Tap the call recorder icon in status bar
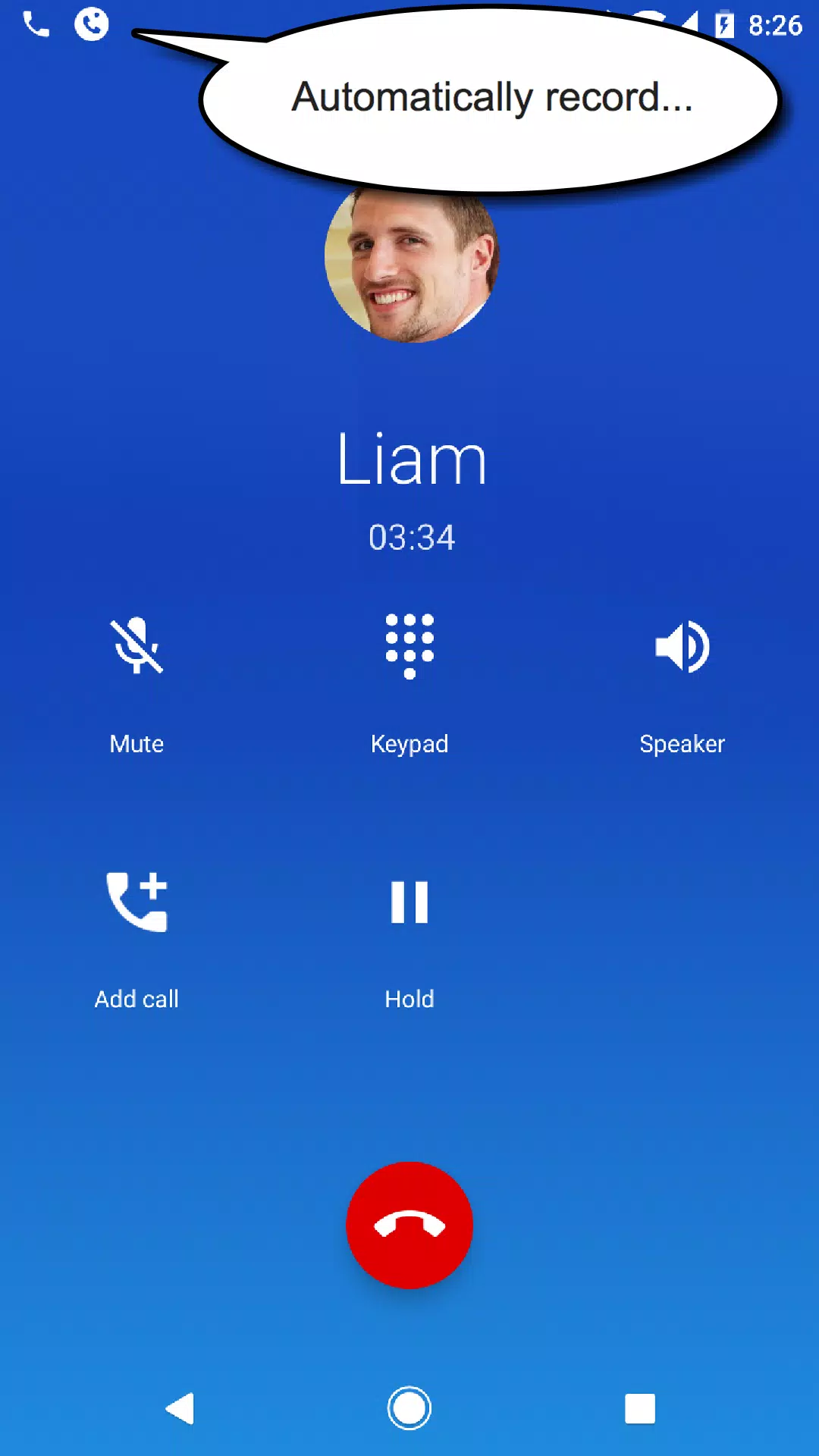 click(92, 24)
